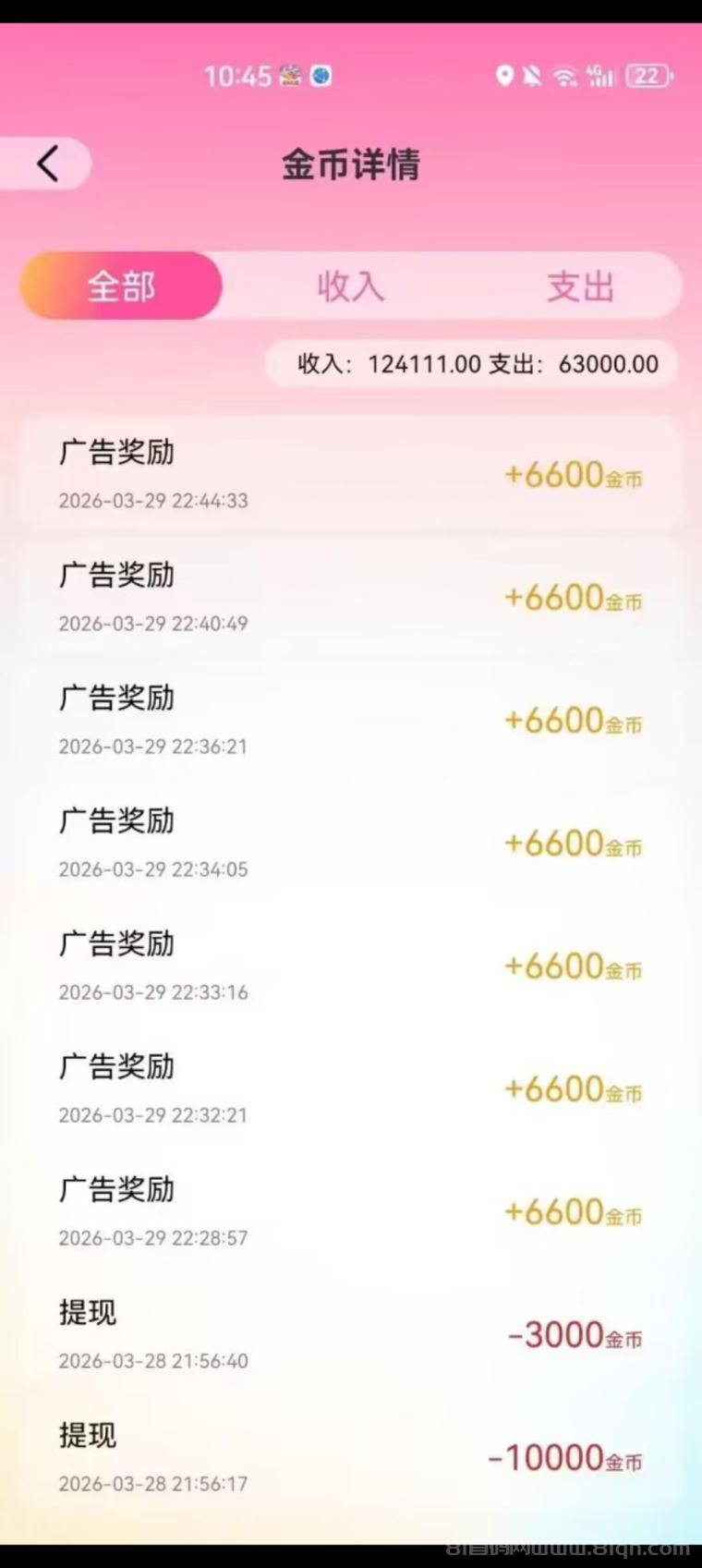Tap the Wi-Fi icon in the status bar
Viewport: 702px width, 1568px height.
click(564, 77)
